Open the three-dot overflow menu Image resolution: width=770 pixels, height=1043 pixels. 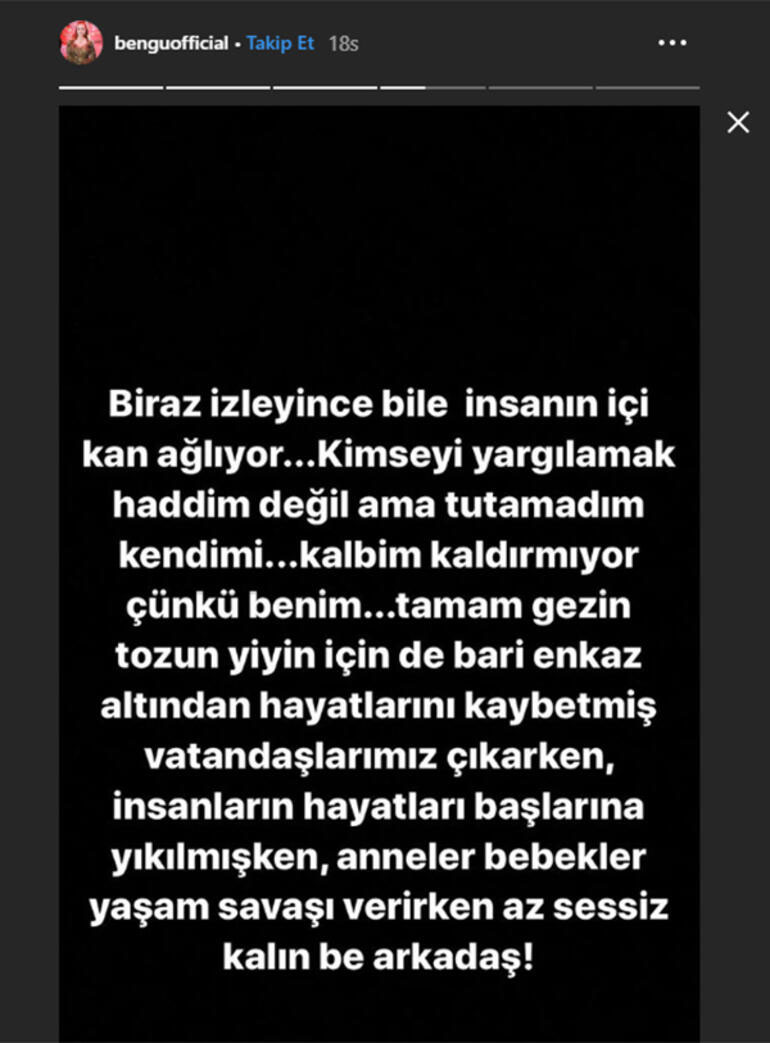click(x=672, y=44)
